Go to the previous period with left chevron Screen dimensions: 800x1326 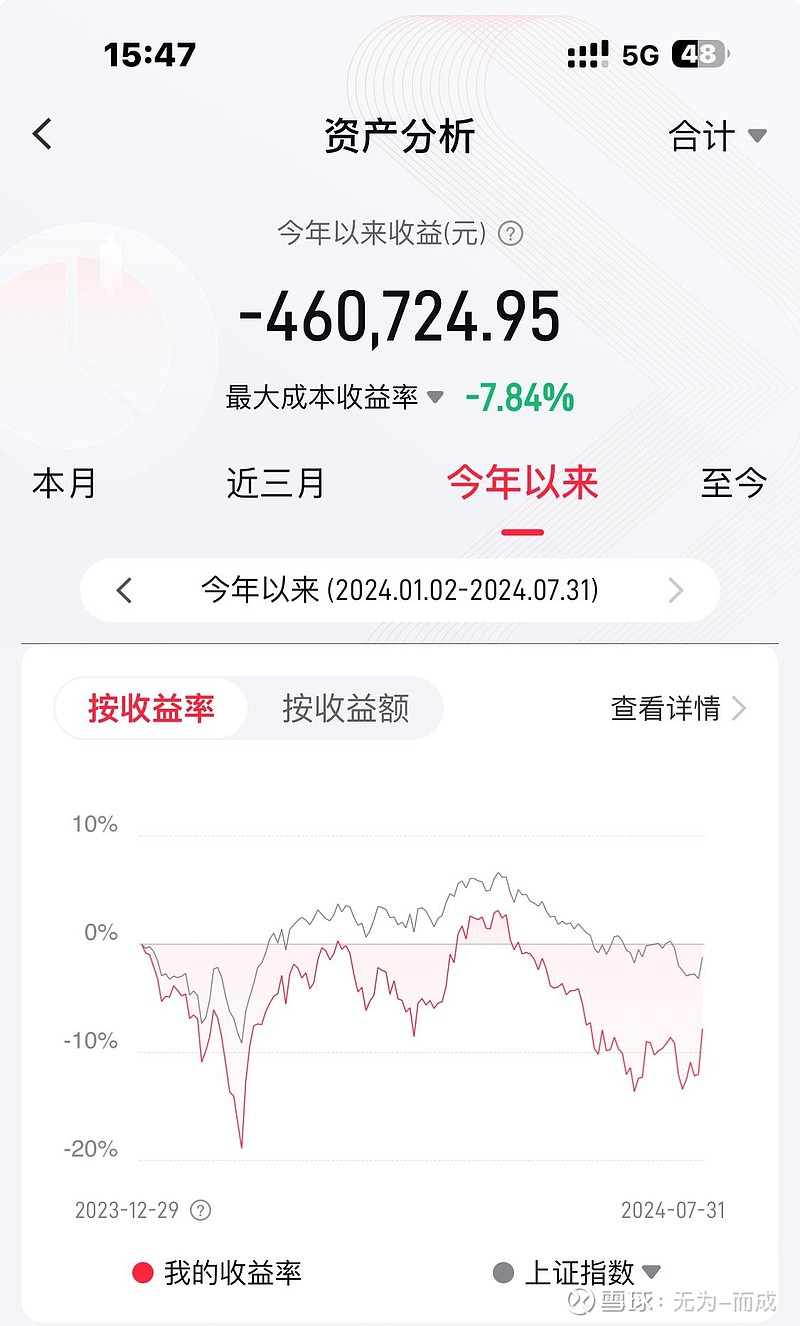pyautogui.click(x=124, y=590)
